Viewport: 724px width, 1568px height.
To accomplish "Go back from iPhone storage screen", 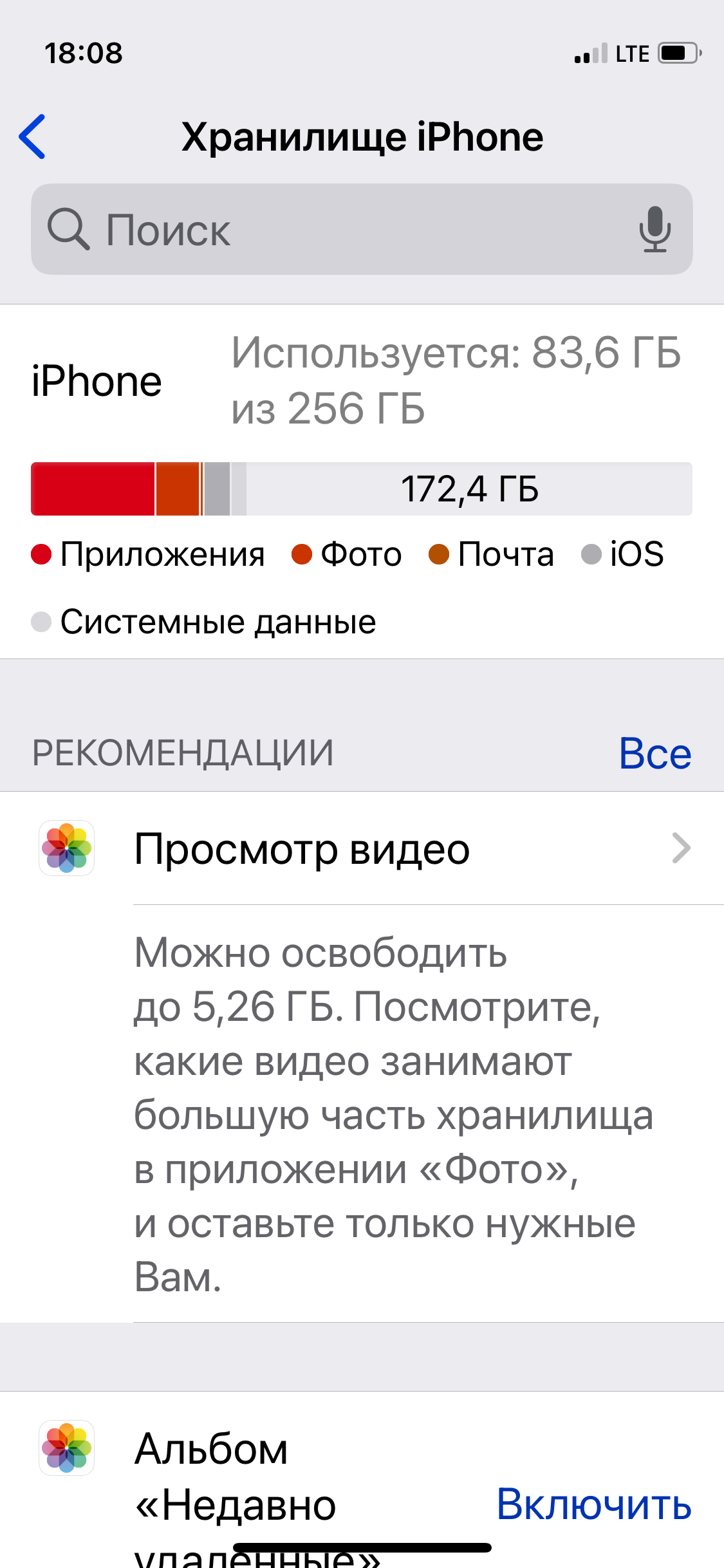I will point(32,136).
